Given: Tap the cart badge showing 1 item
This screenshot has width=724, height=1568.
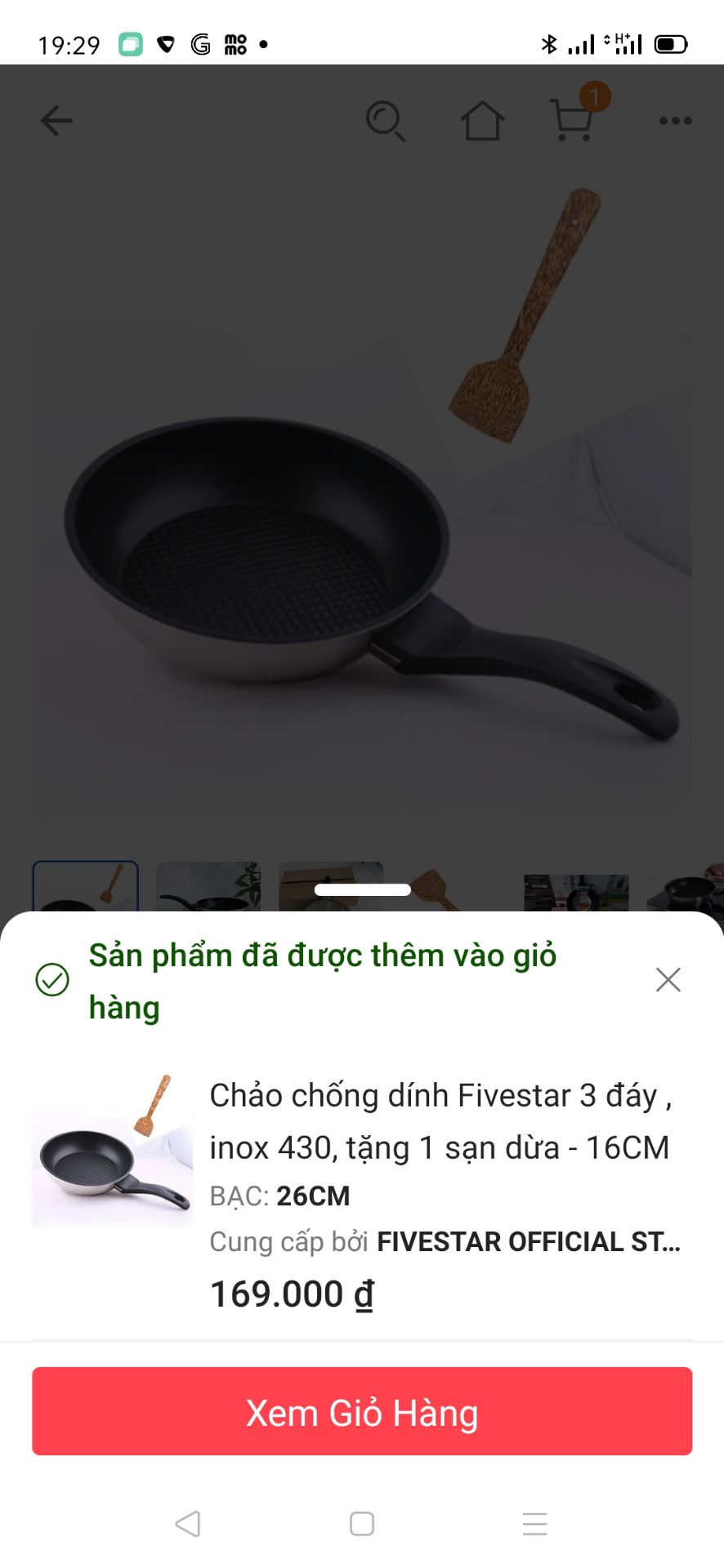Looking at the screenshot, I should click(x=596, y=96).
